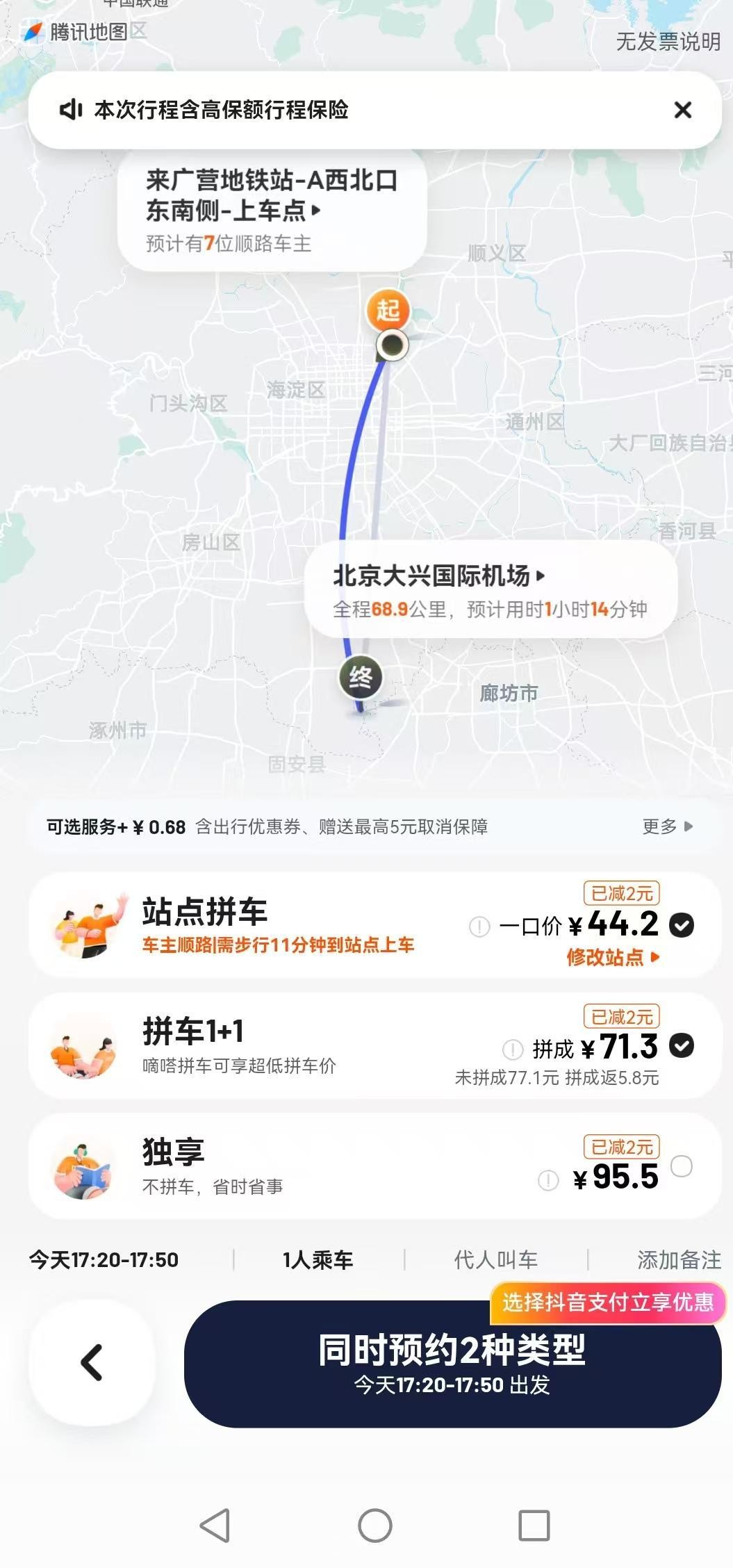Select the 独享 private ride option

tap(681, 1166)
